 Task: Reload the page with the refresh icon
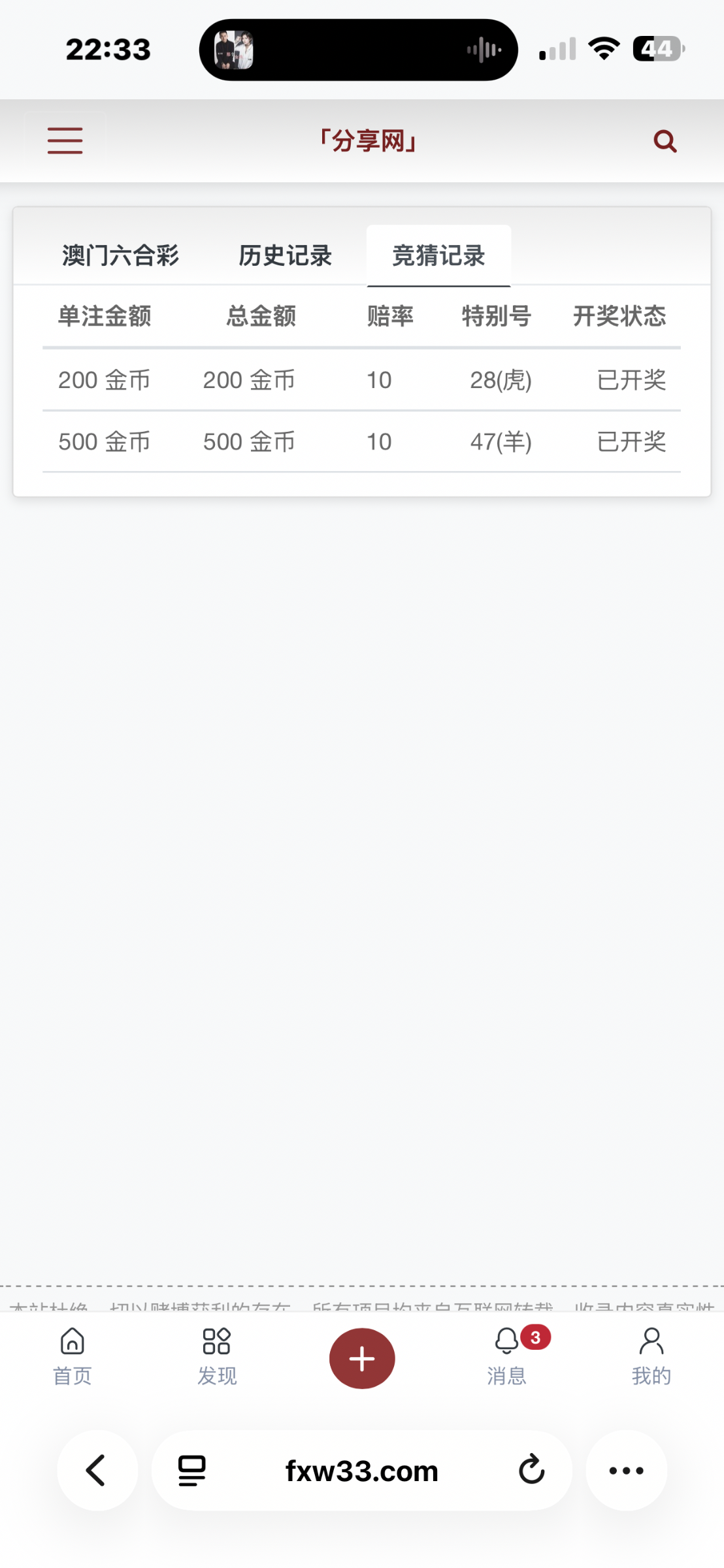coord(531,1471)
